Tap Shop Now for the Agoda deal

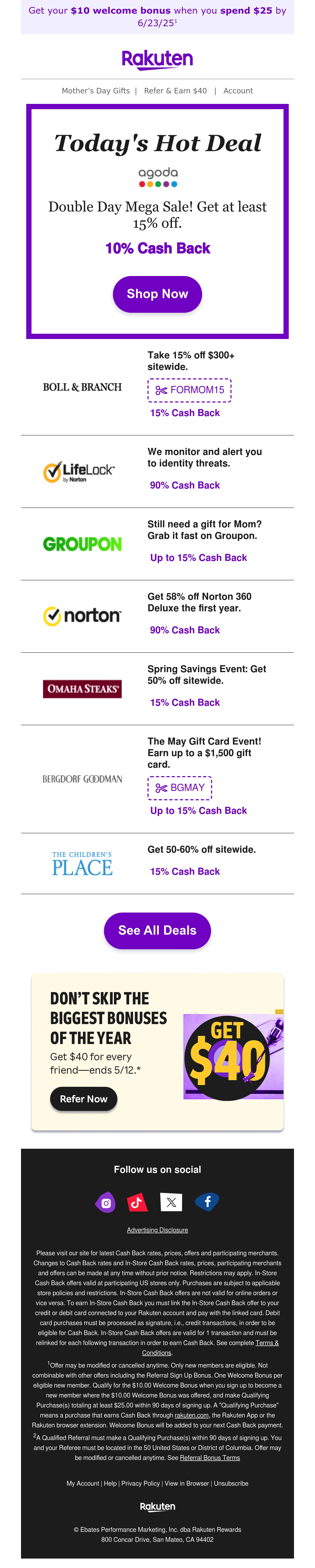point(157,294)
